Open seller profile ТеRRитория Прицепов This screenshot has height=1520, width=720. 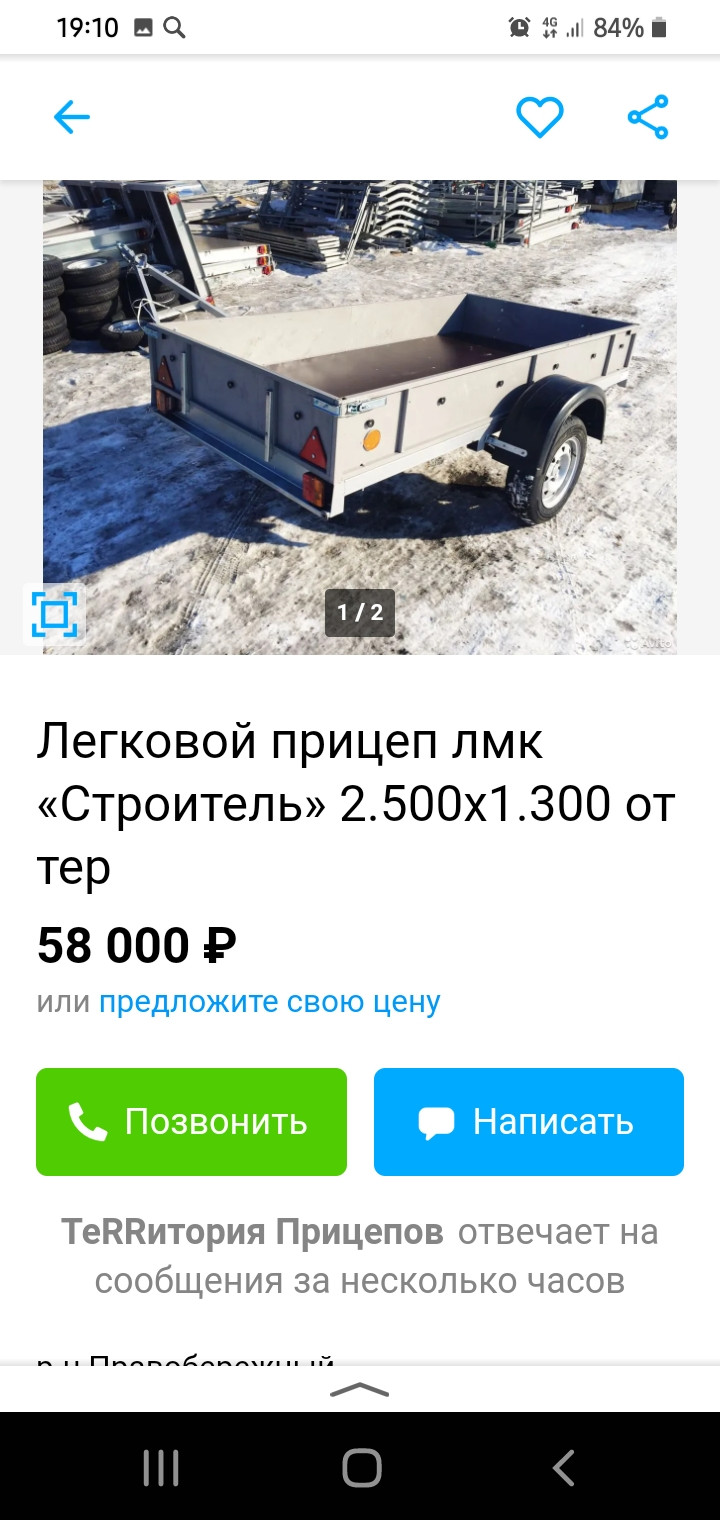tap(252, 1232)
